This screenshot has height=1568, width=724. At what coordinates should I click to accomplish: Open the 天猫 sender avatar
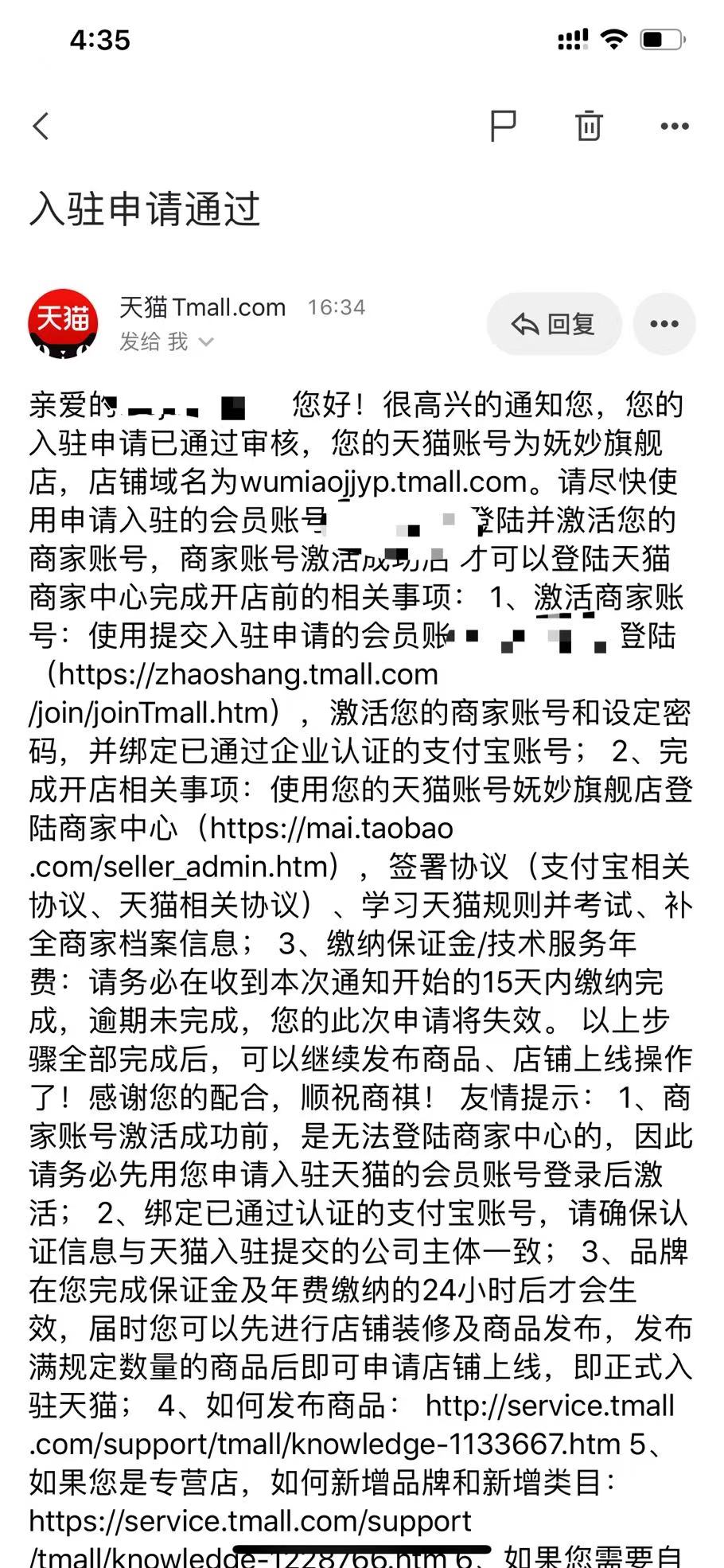[x=64, y=322]
